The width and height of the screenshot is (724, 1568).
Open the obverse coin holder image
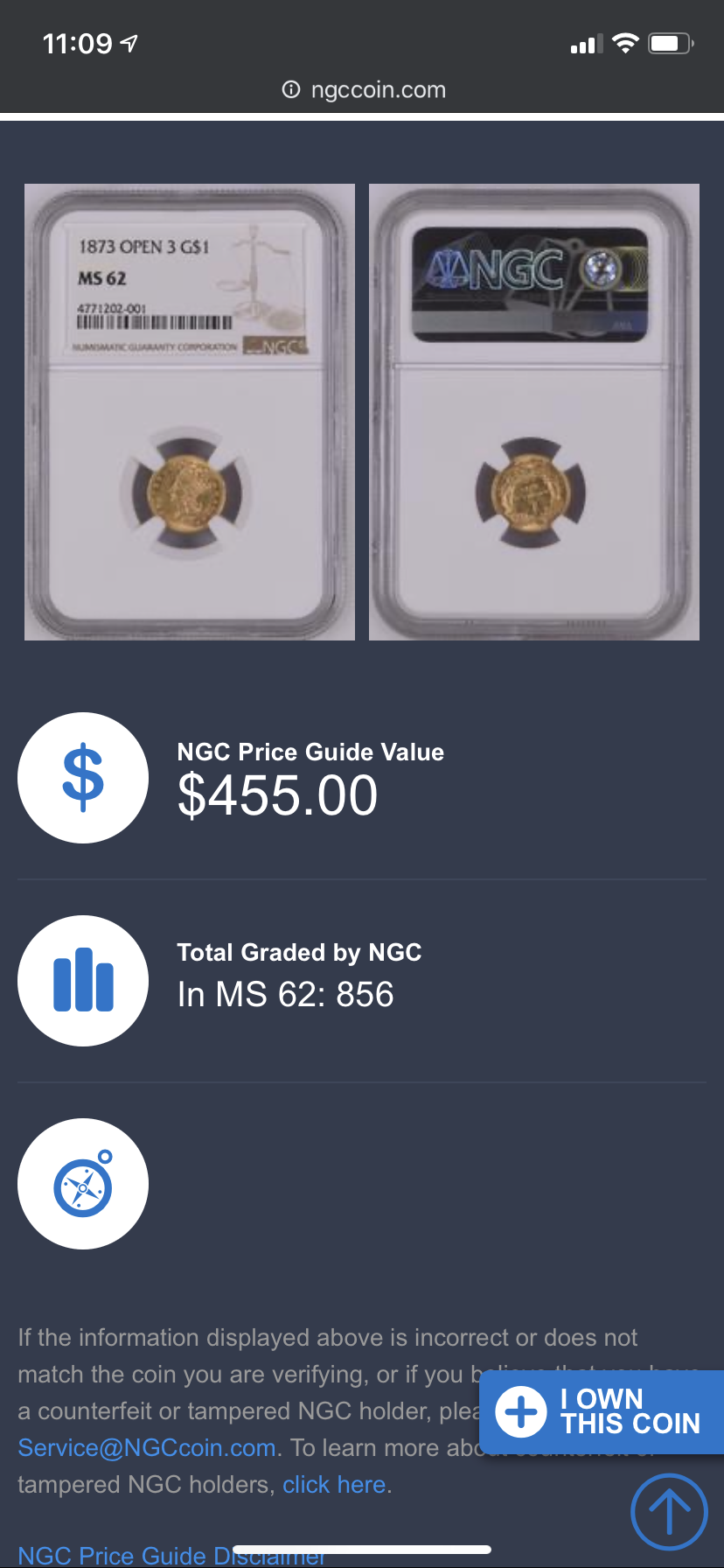click(x=190, y=411)
